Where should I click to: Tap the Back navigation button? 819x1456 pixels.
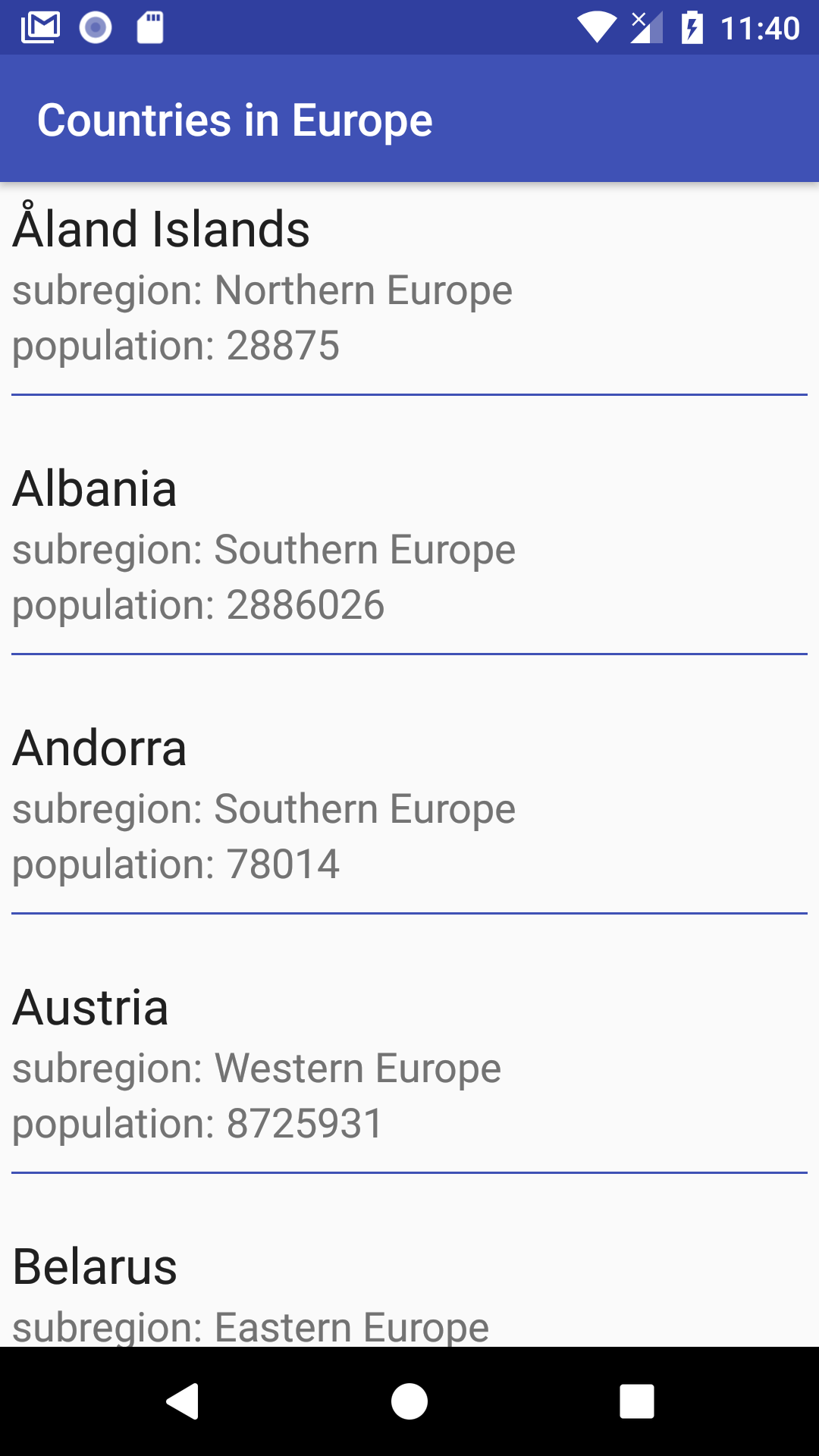pyautogui.click(x=181, y=1400)
